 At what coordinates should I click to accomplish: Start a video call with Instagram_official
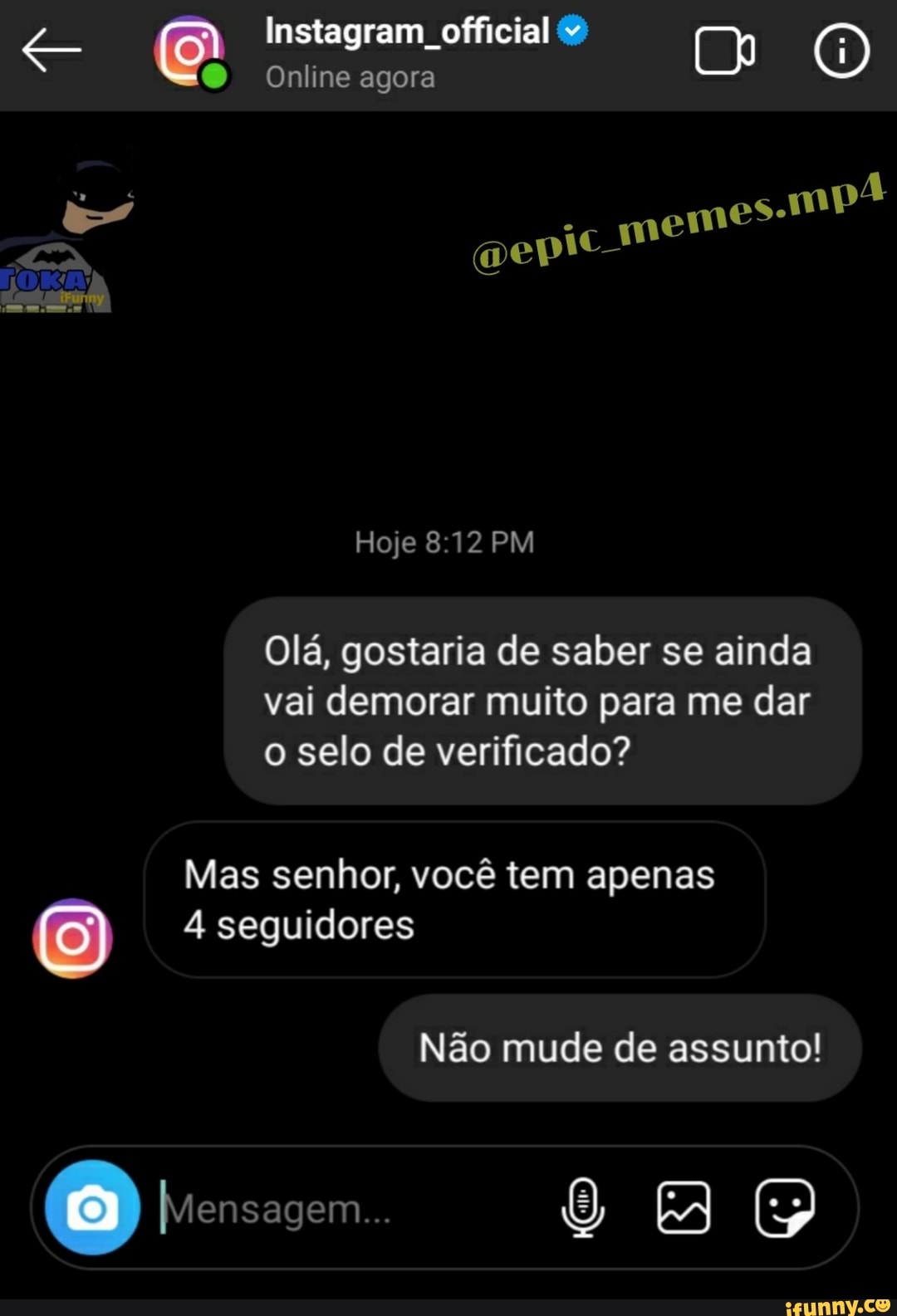tap(724, 50)
